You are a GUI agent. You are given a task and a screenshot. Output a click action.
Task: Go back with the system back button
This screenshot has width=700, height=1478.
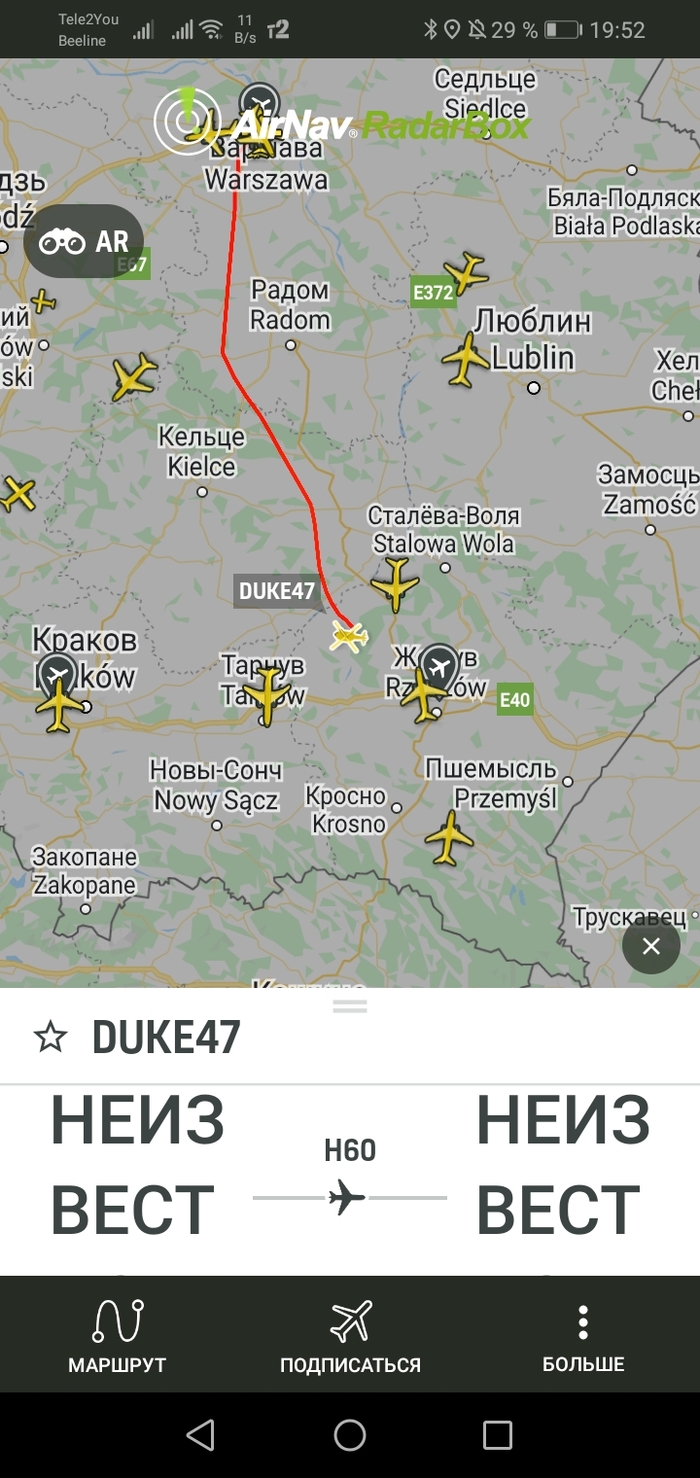point(201,1435)
